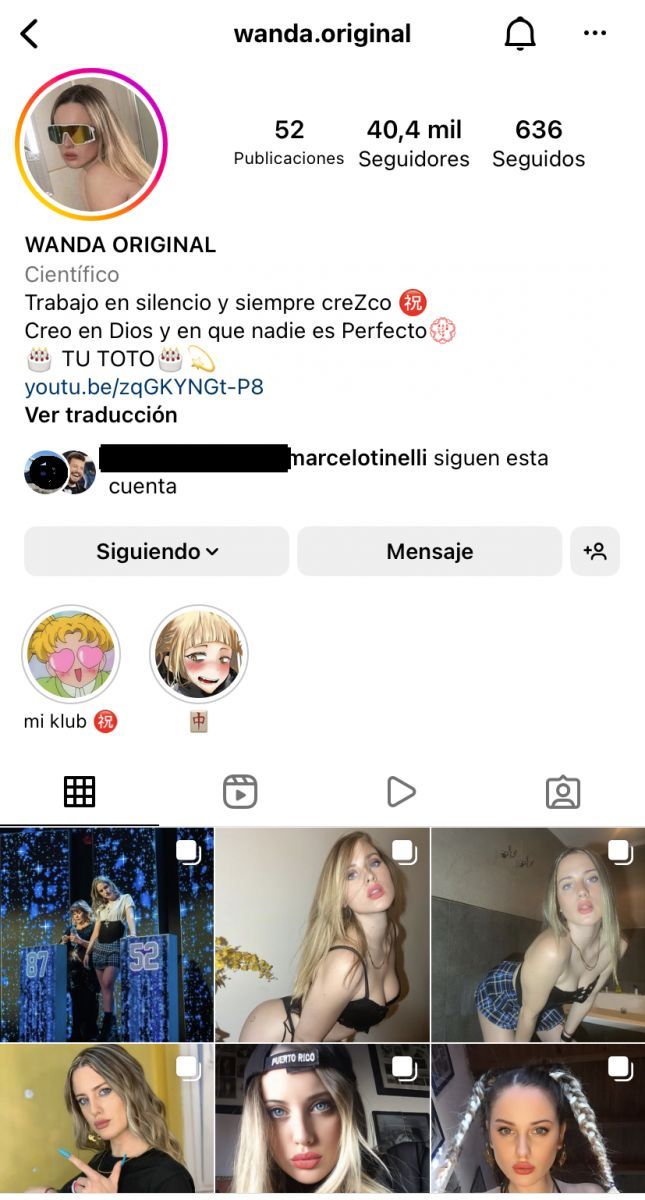Open the stage post with 87 and 52
The height and width of the screenshot is (1200, 645).
point(107,935)
